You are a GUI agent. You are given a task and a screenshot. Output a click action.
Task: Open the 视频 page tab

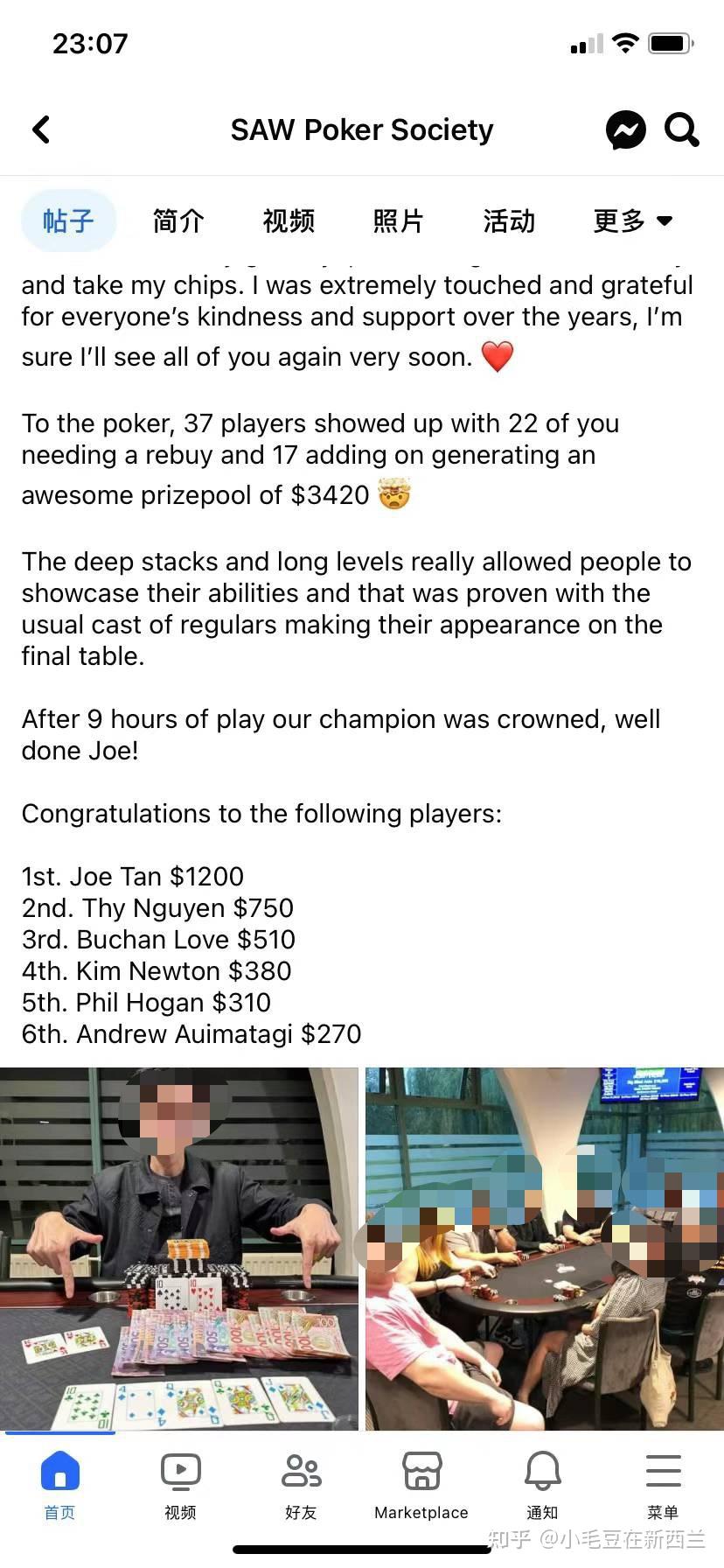(289, 220)
